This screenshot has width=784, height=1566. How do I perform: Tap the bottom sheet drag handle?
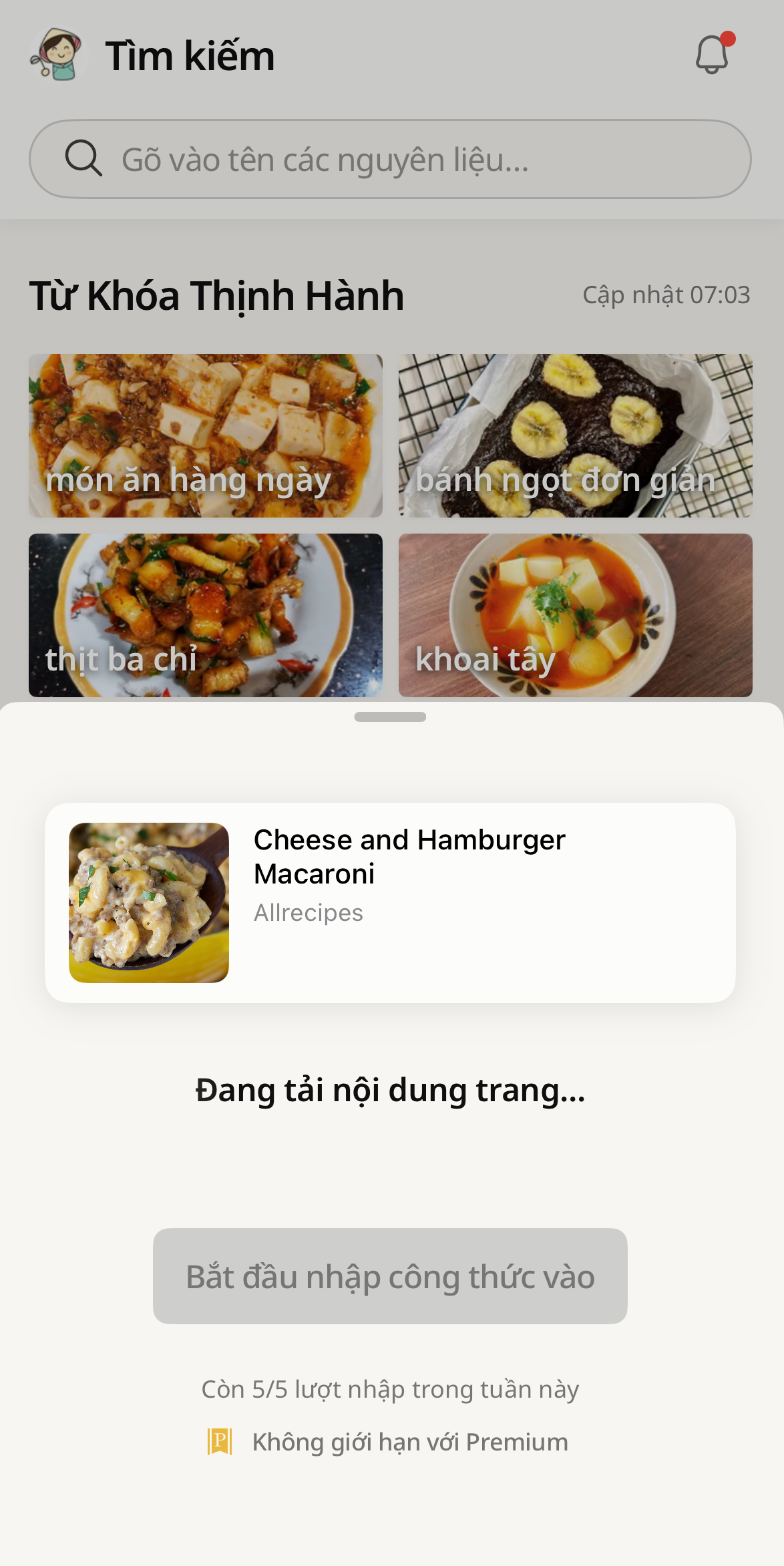point(390,717)
